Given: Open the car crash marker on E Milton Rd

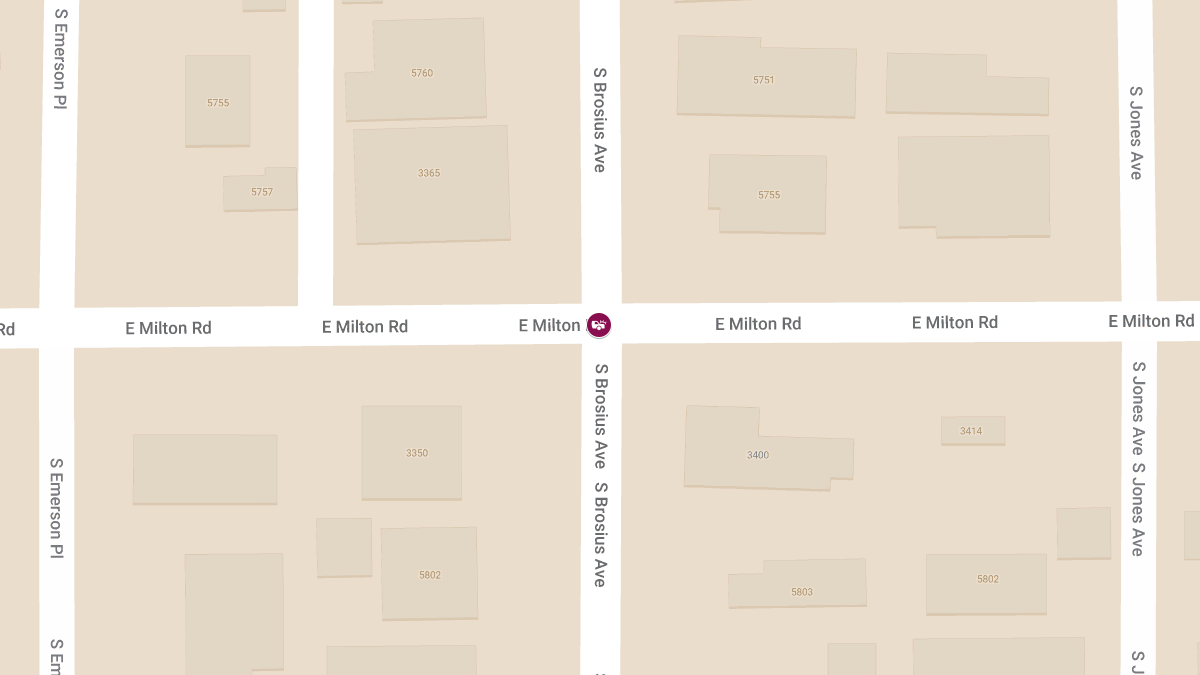Looking at the screenshot, I should [599, 324].
